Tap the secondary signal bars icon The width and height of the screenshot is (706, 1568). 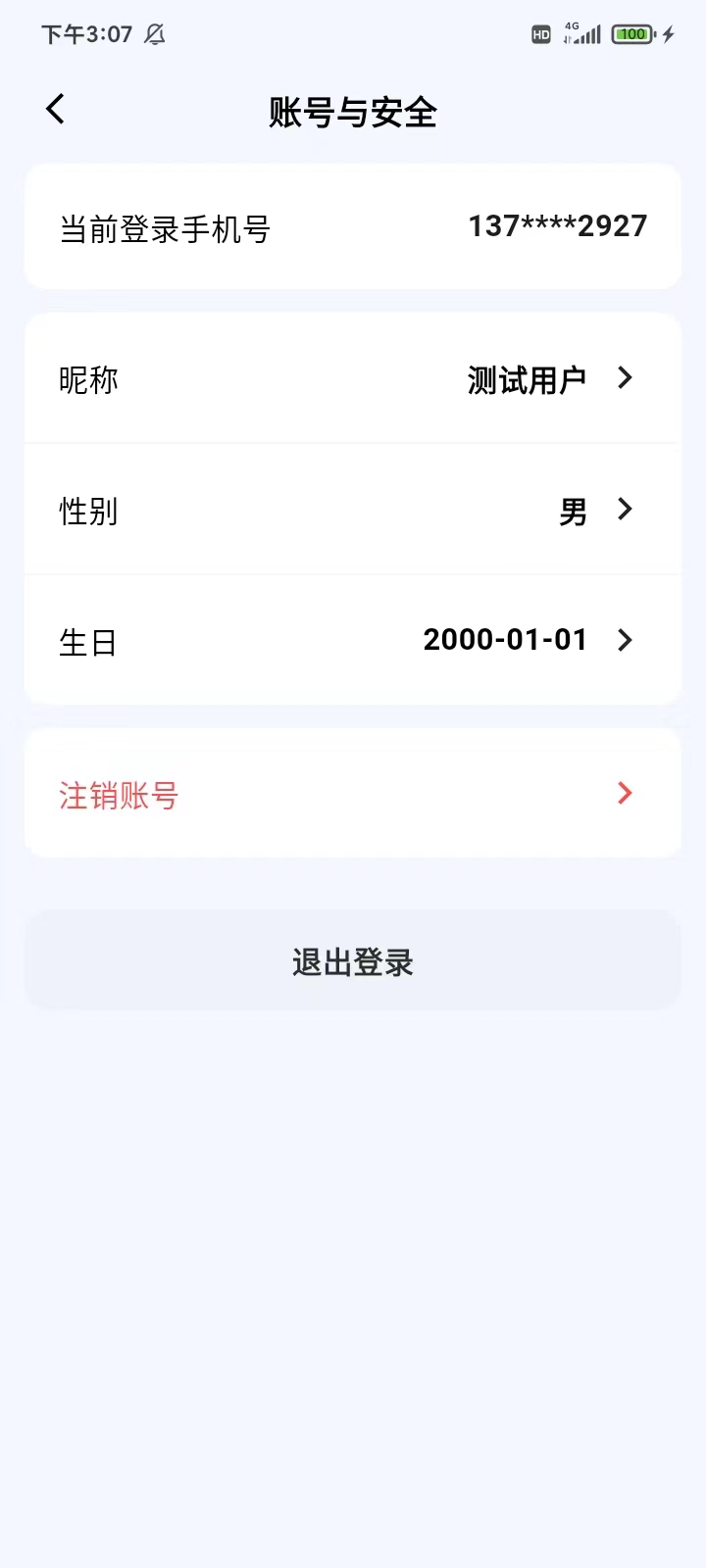[569, 37]
